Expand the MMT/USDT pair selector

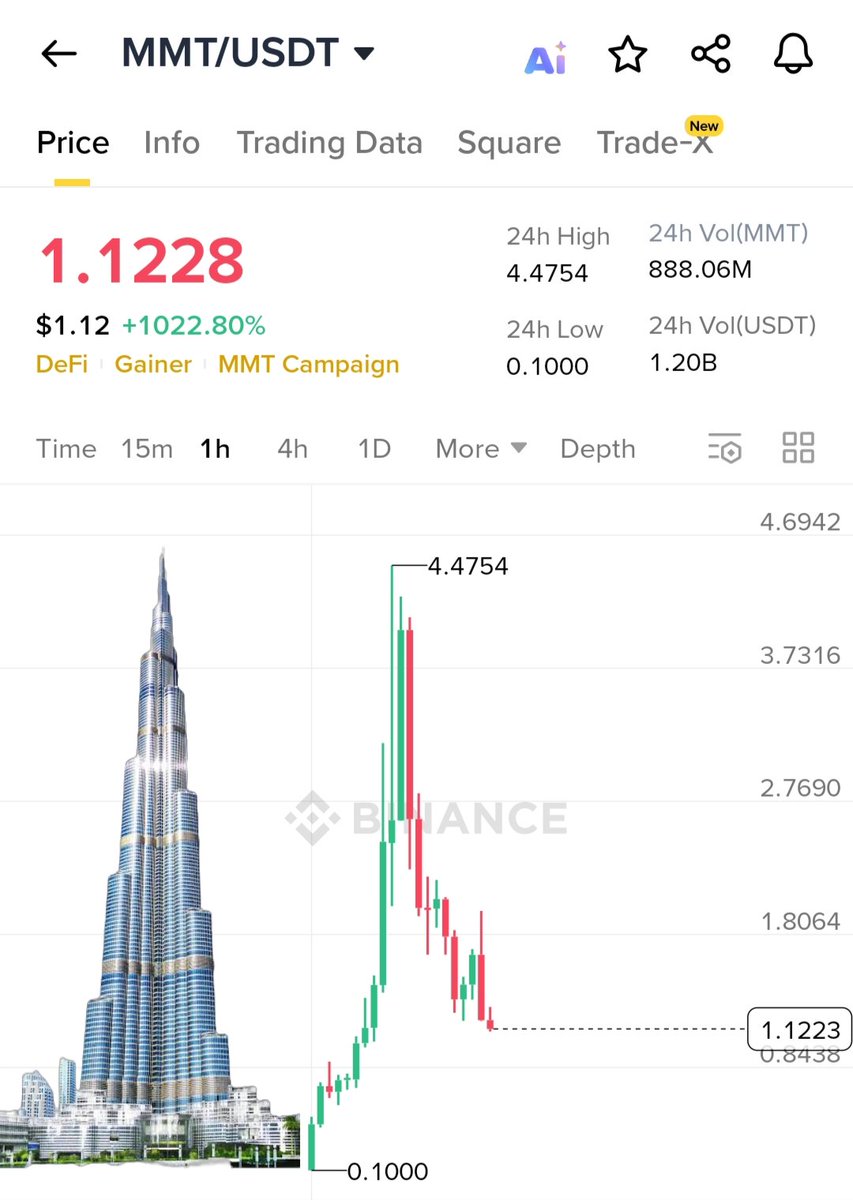pyautogui.click(x=364, y=53)
